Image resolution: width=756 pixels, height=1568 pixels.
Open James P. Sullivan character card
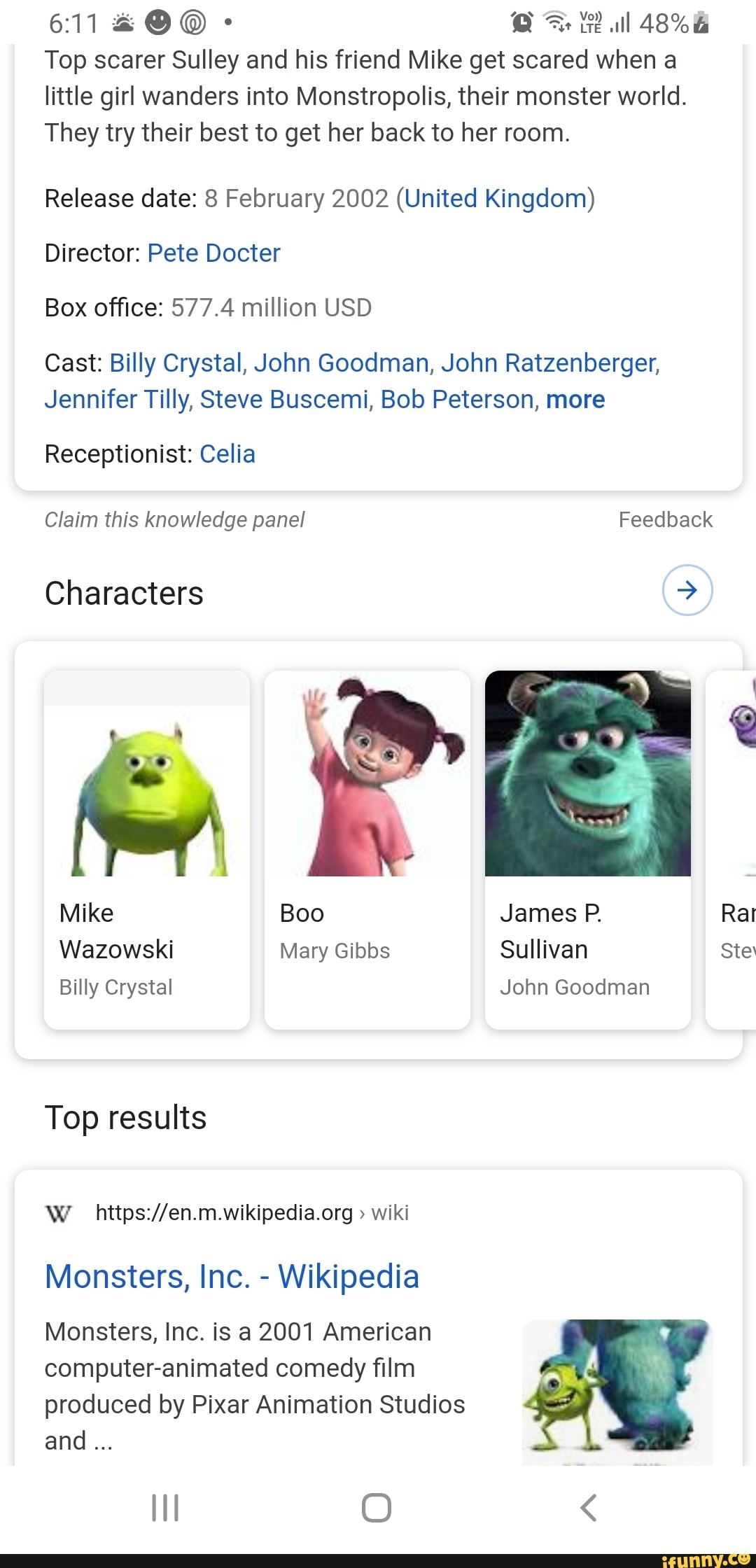tap(587, 848)
